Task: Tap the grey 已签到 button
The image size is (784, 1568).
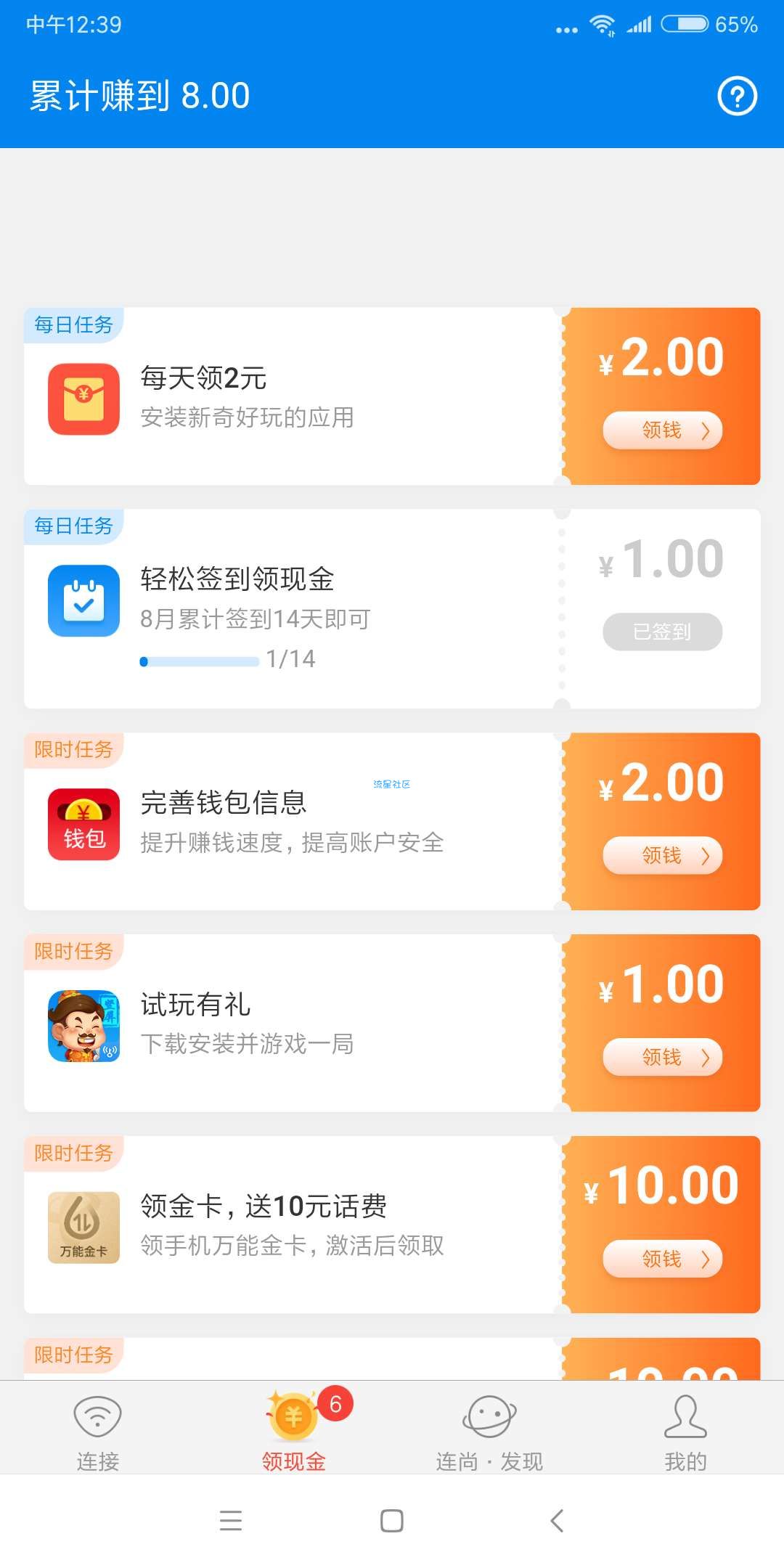Action: coord(662,632)
